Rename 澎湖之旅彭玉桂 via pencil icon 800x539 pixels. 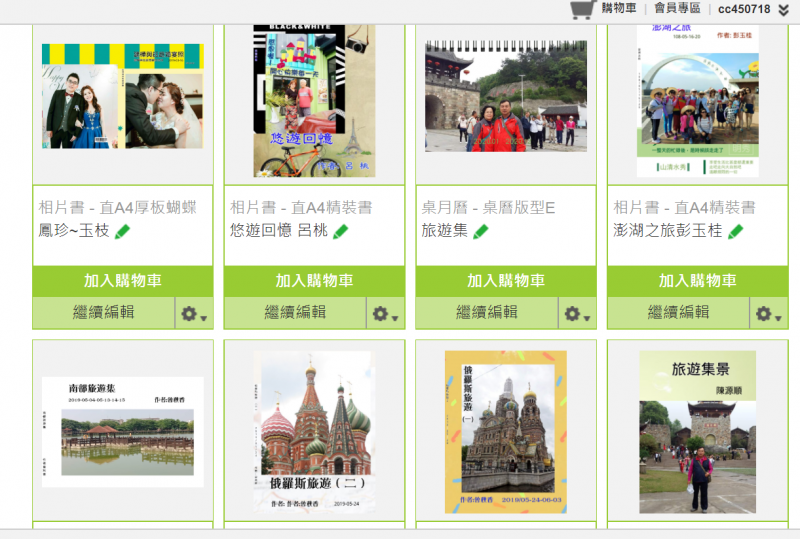tap(736, 232)
